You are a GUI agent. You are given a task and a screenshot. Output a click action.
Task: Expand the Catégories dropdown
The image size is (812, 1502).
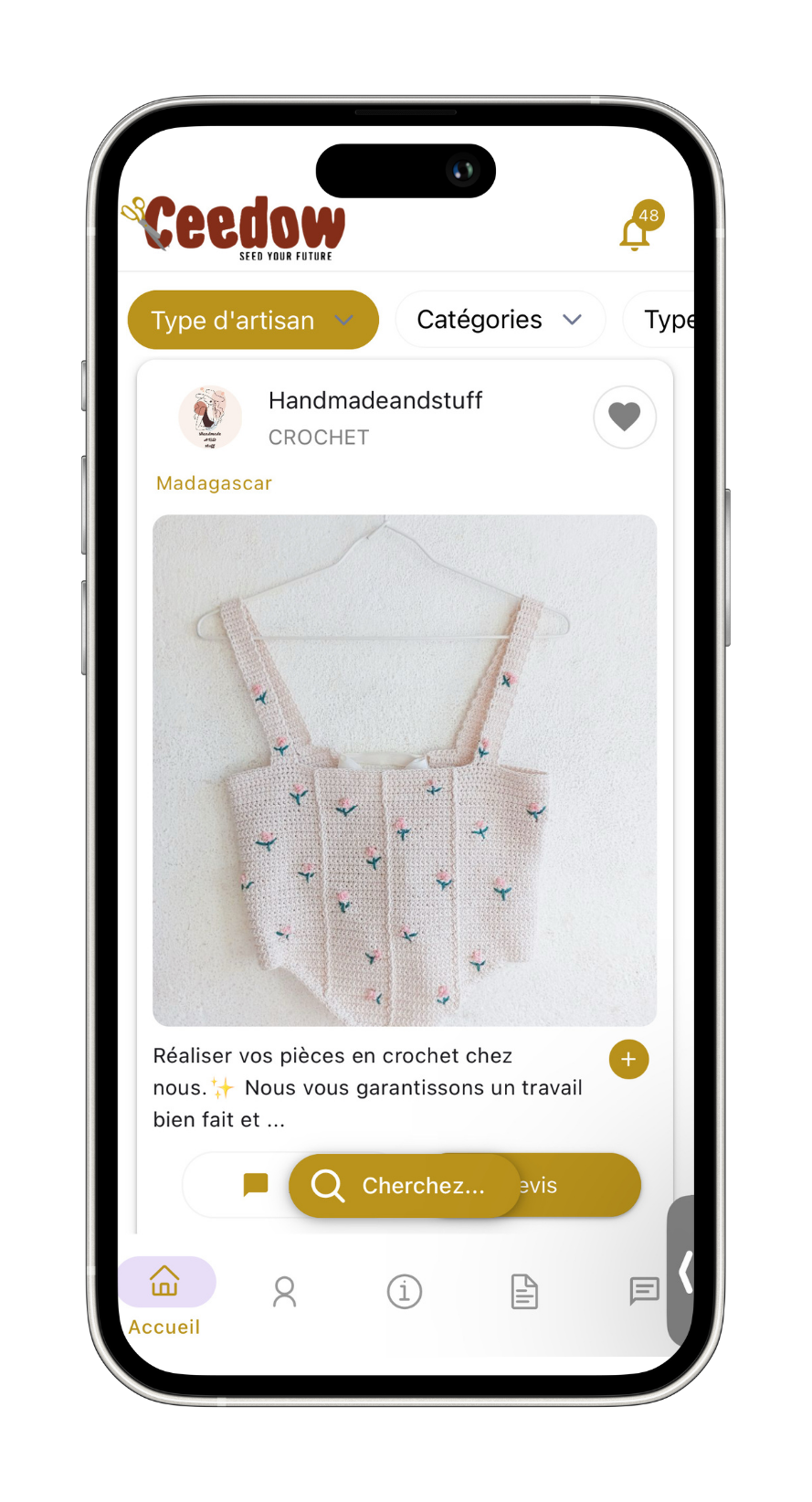click(x=500, y=320)
